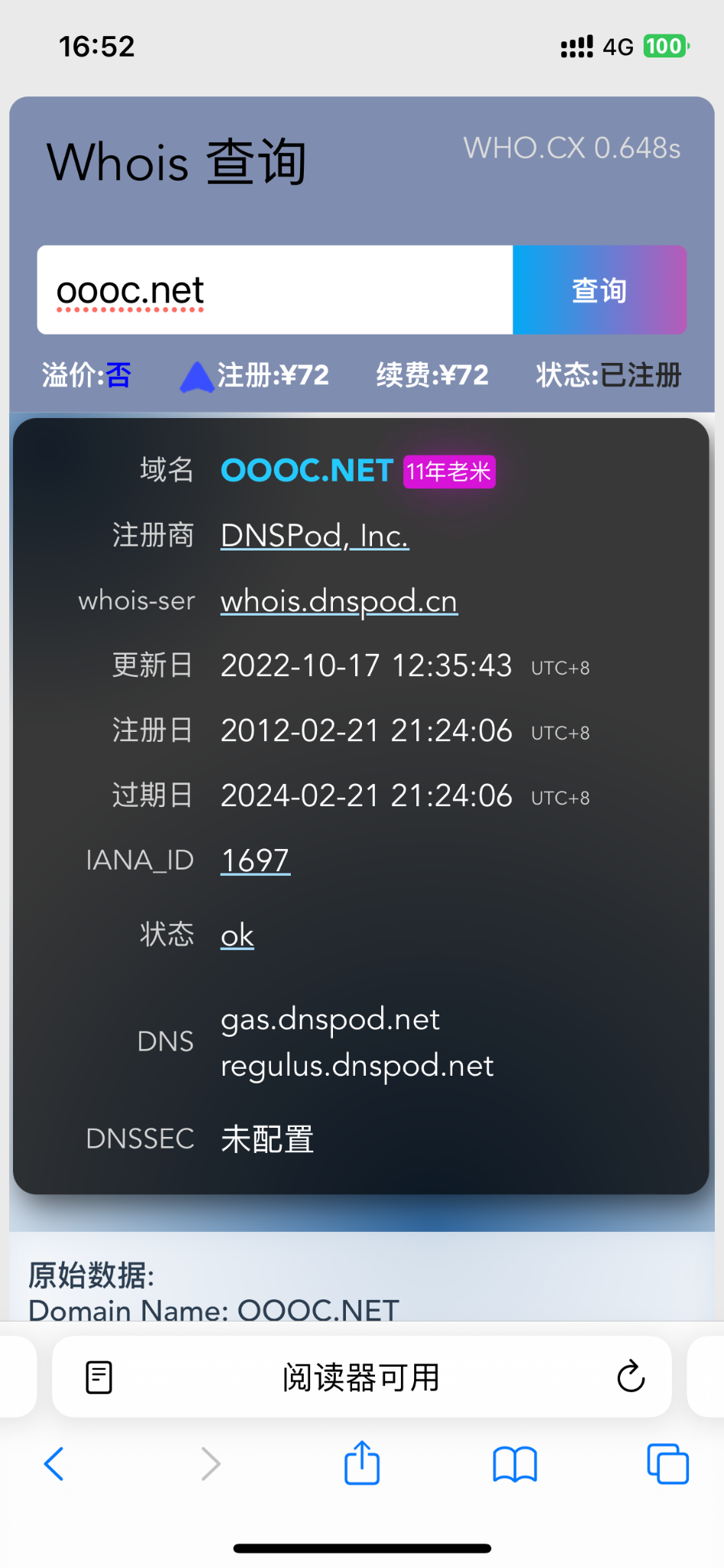Go back to the previous page
Screen dimensions: 724x1568
coord(54,1464)
